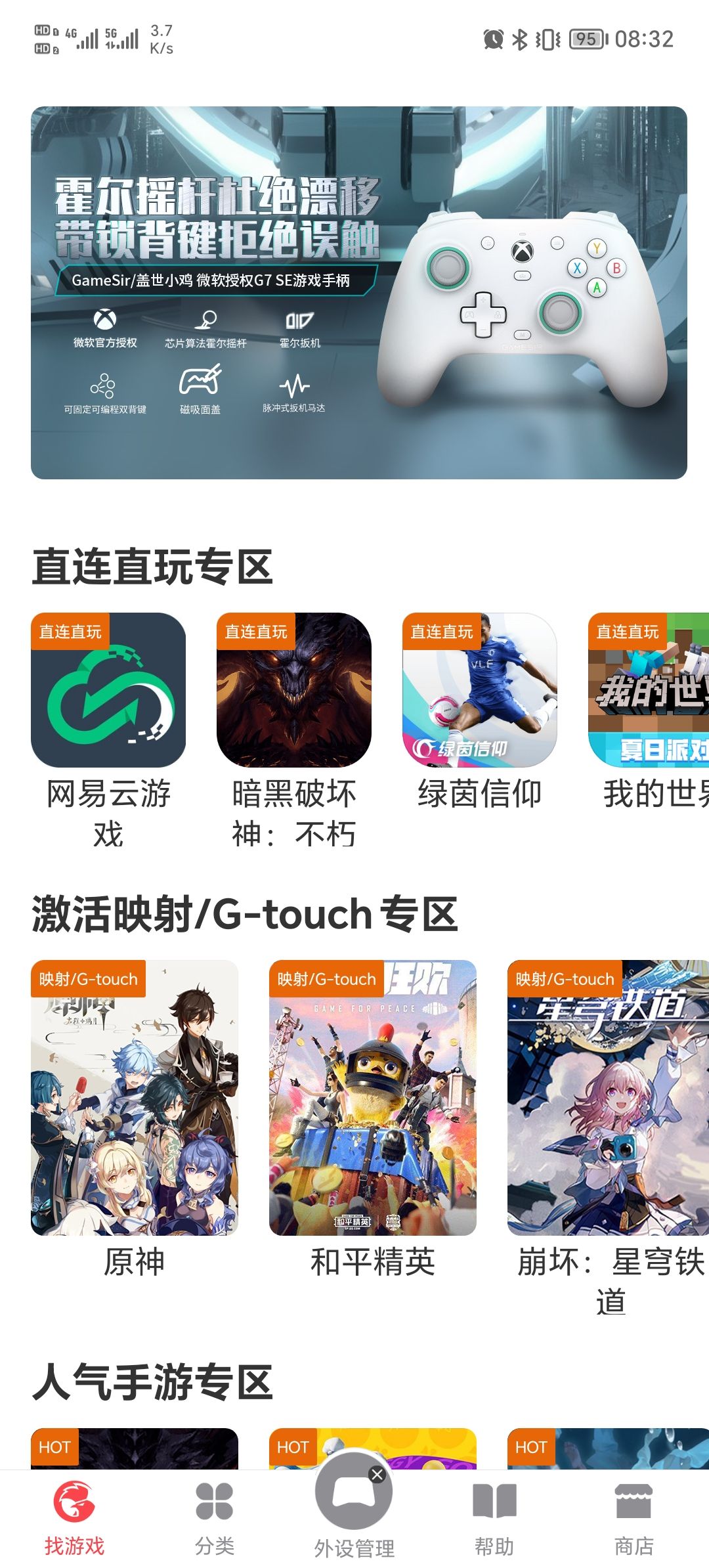Image resolution: width=709 pixels, height=1568 pixels.
Task: Open 暗黑破坏神:不朽 game tile
Action: click(294, 690)
